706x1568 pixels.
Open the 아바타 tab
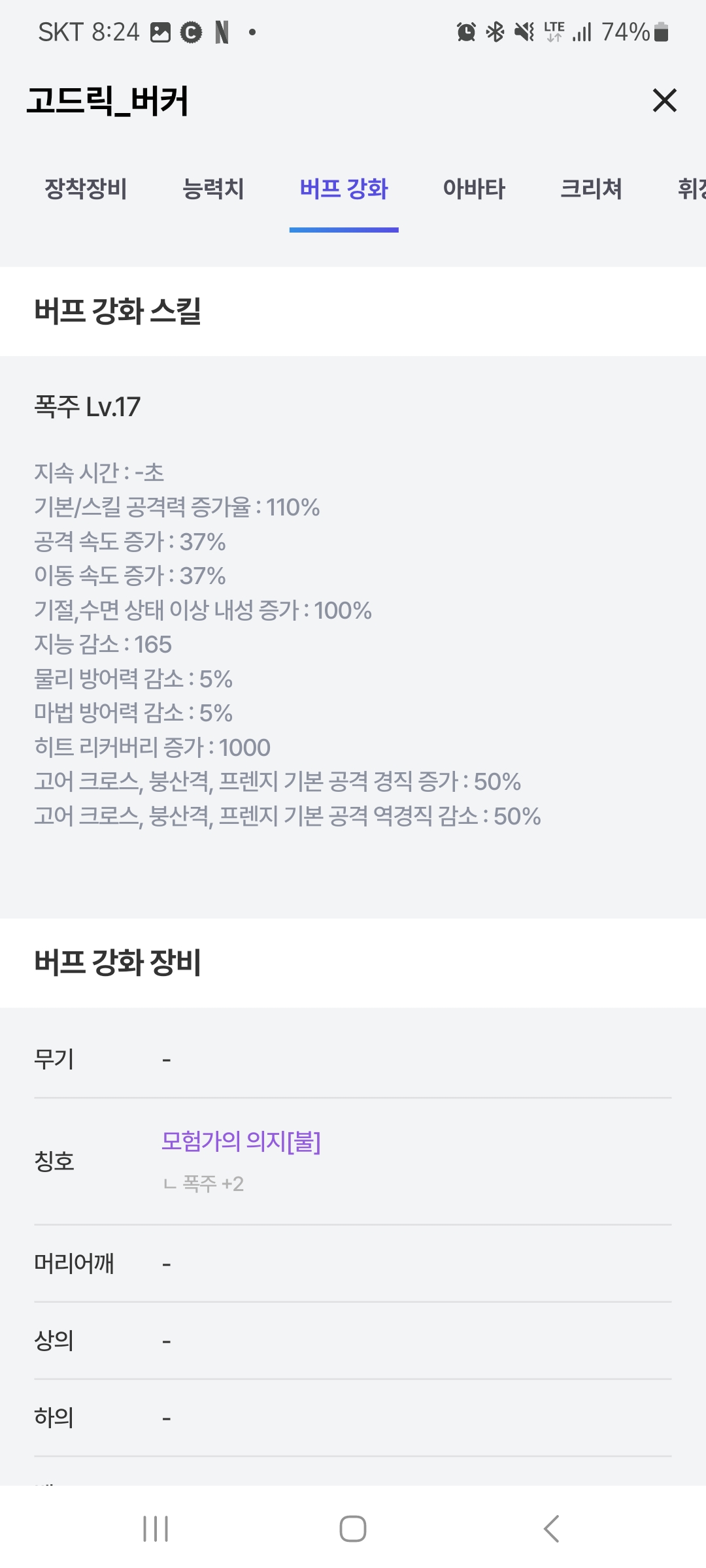coord(474,189)
